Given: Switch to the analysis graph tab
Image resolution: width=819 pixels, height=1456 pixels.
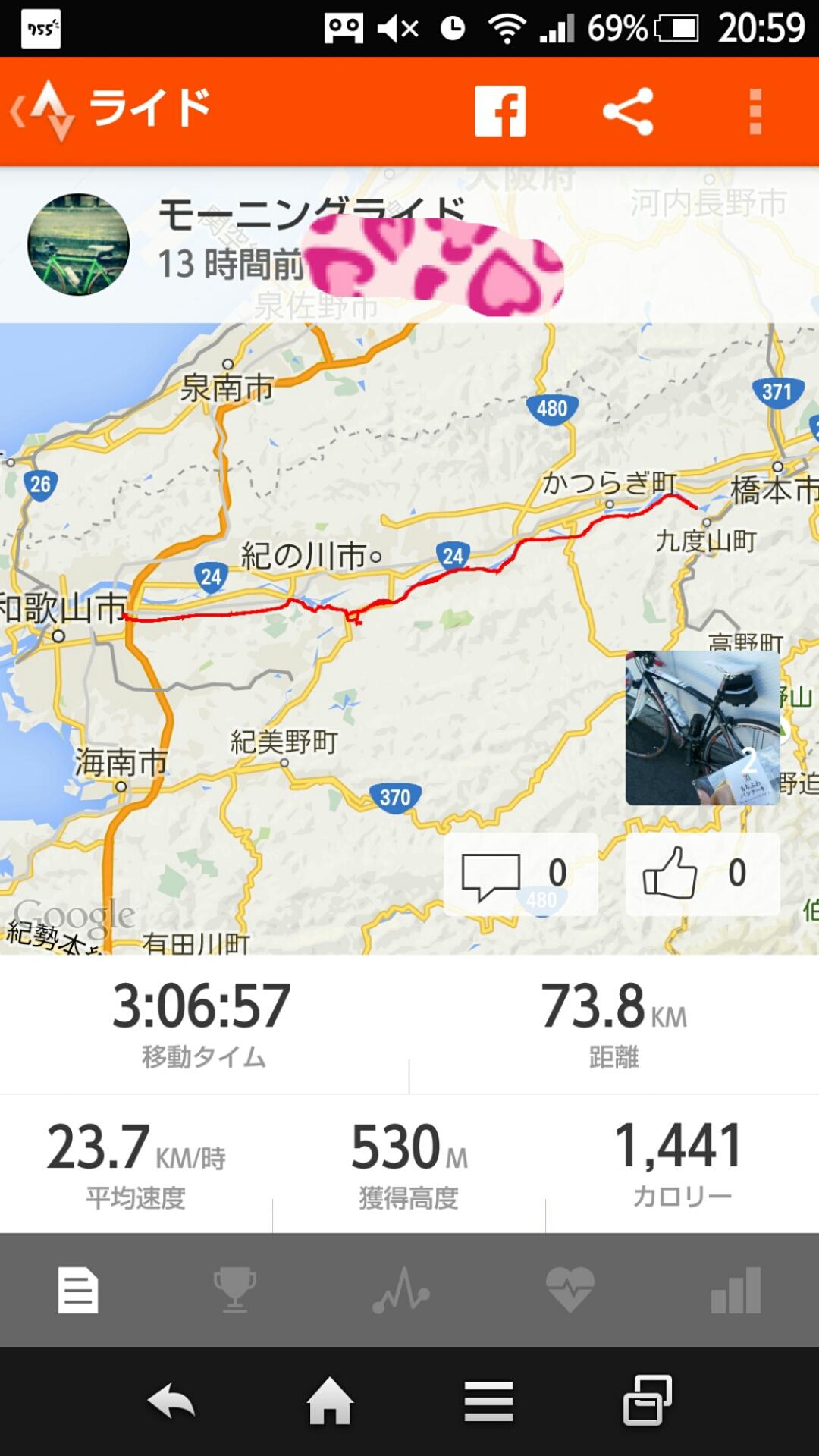Looking at the screenshot, I should point(401,1290).
